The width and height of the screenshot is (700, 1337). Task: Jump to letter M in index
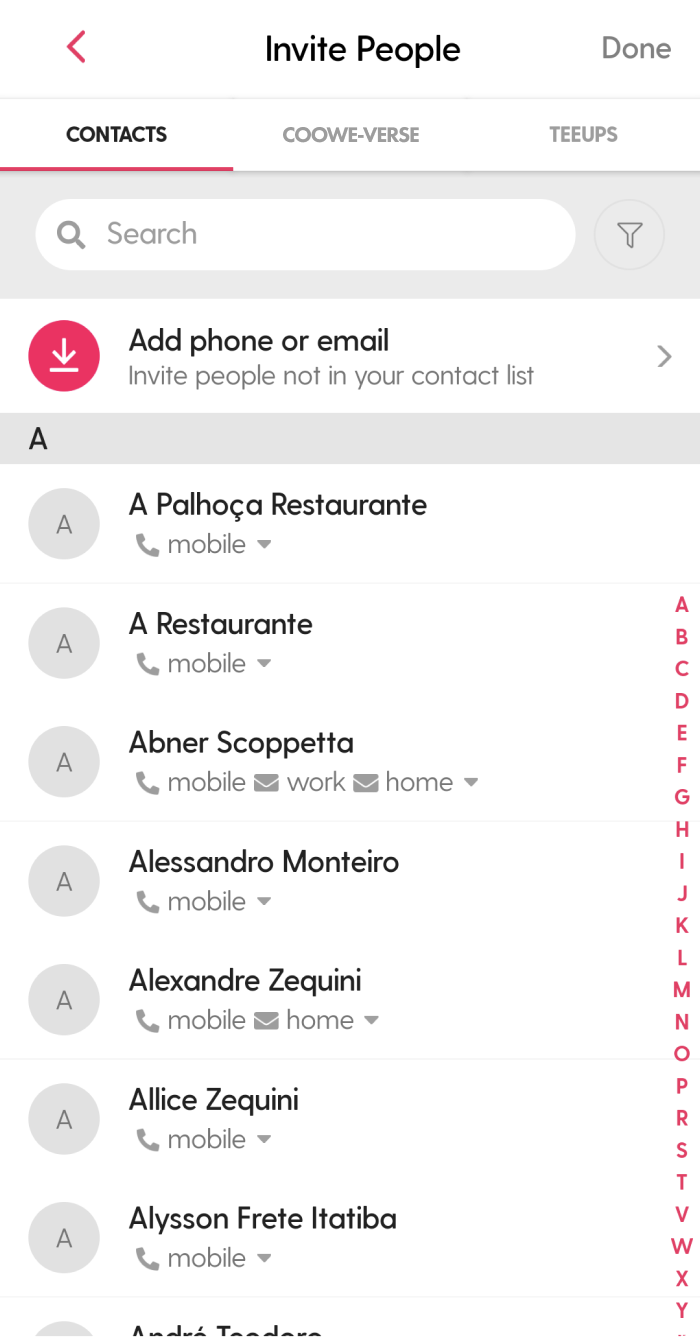point(682,989)
